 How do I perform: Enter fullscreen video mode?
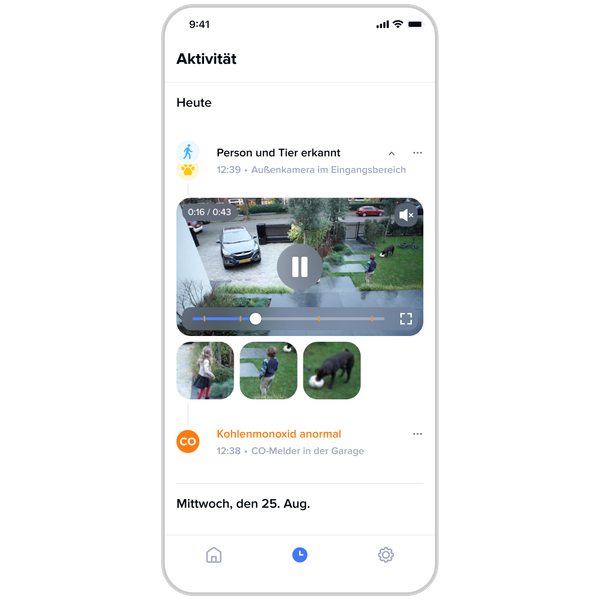click(406, 319)
